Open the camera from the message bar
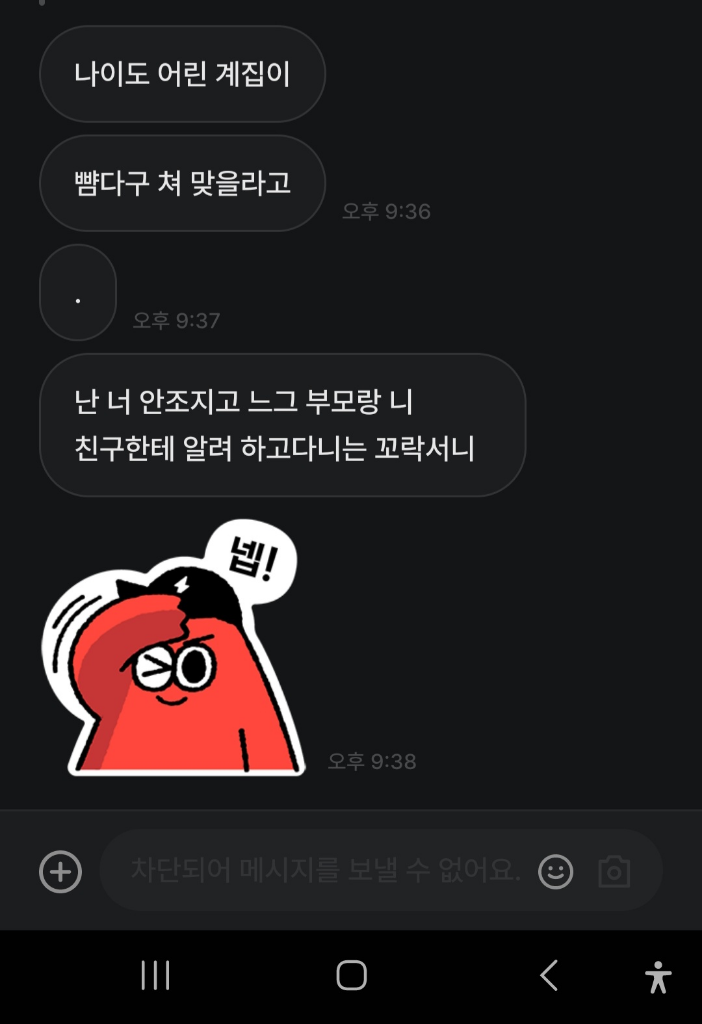 click(x=614, y=871)
